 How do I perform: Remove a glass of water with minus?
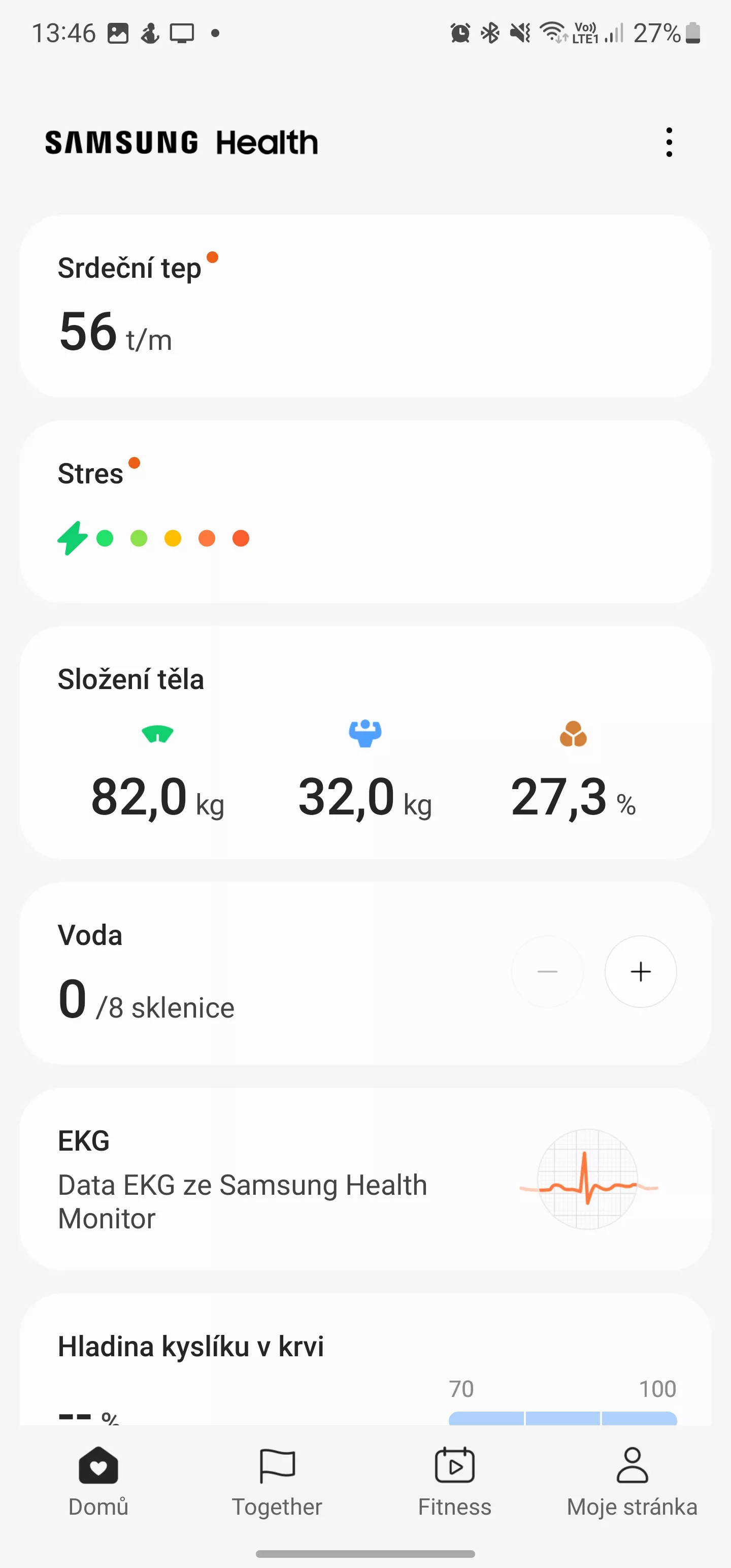tap(547, 971)
